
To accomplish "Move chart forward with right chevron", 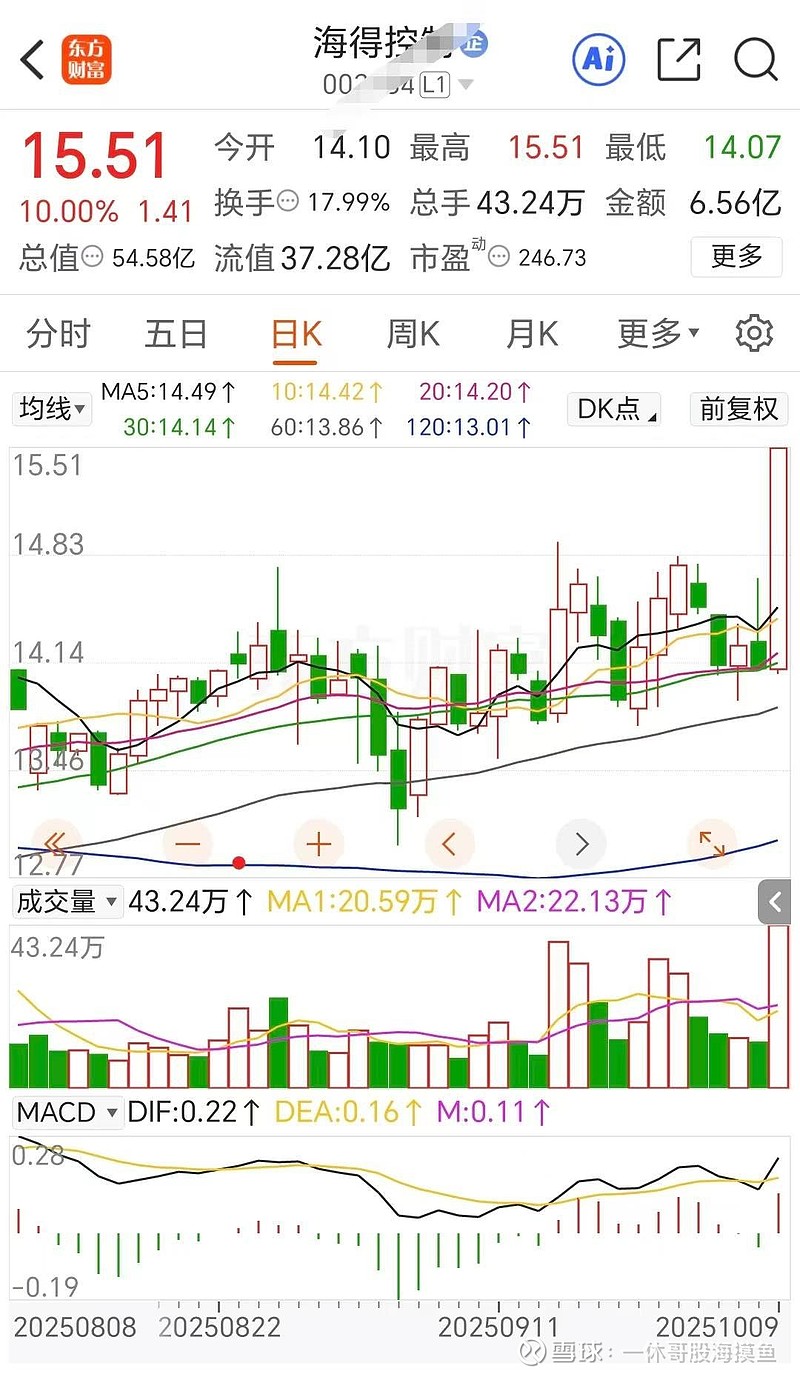I will coord(581,844).
